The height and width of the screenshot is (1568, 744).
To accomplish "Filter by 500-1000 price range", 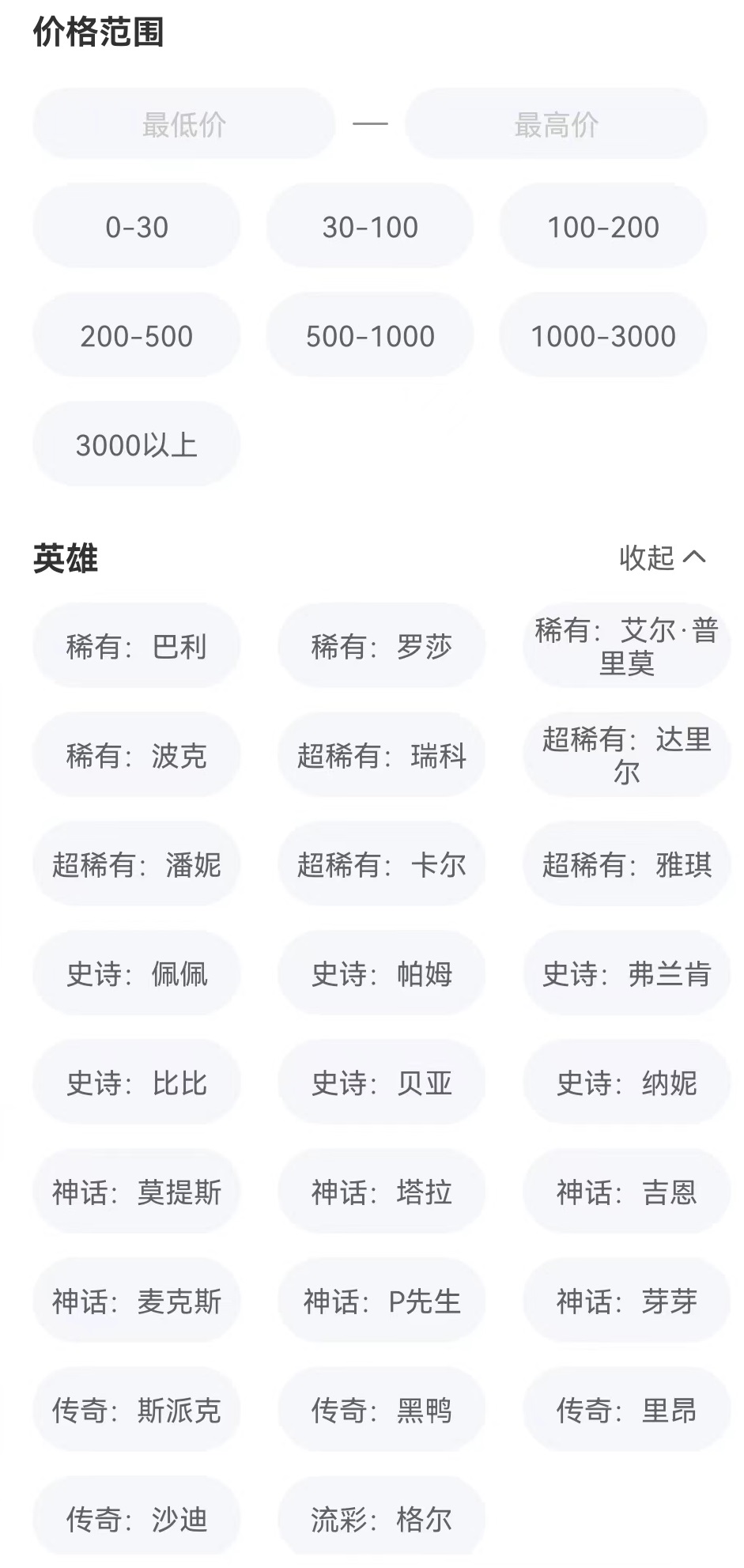I will tap(370, 336).
